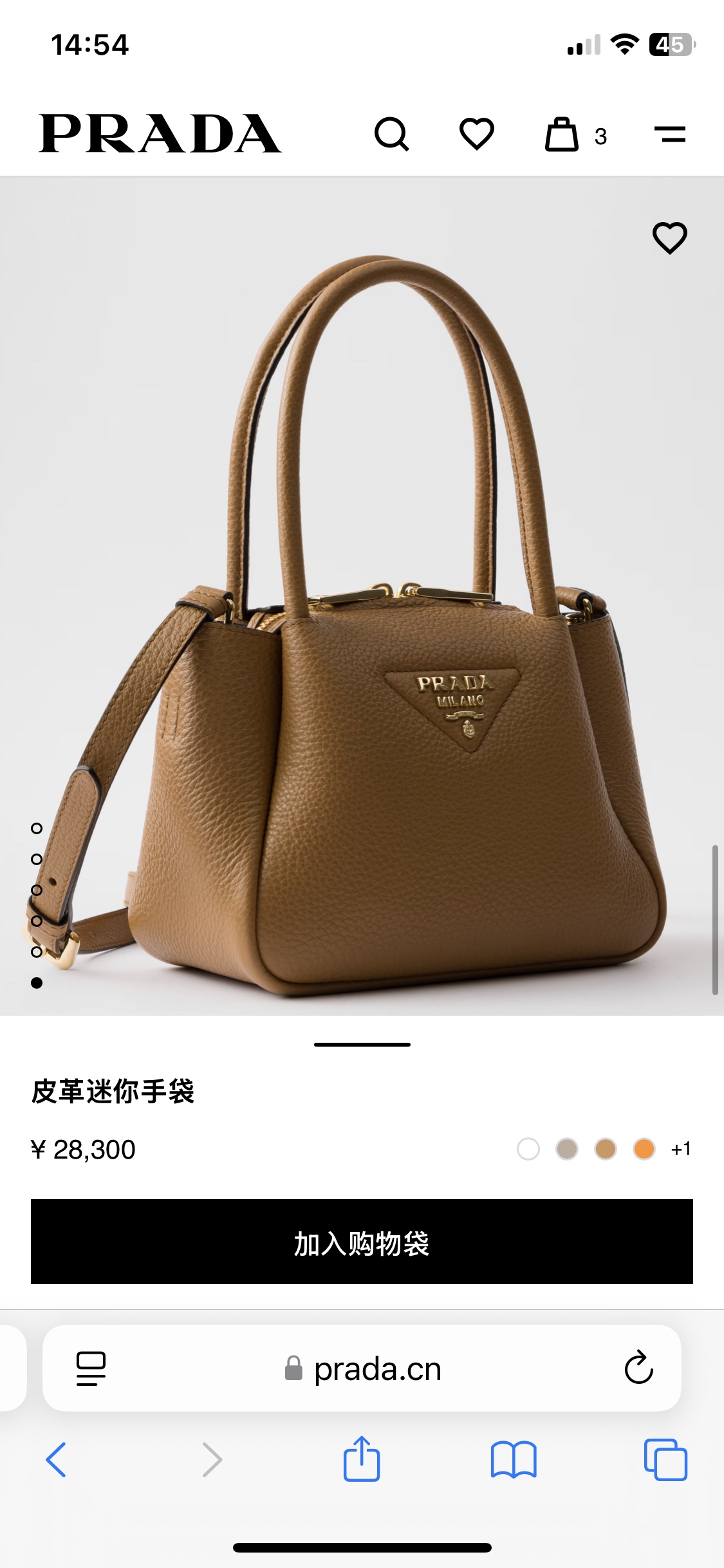Show all open tabs
The height and width of the screenshot is (1568, 724).
click(x=665, y=1460)
